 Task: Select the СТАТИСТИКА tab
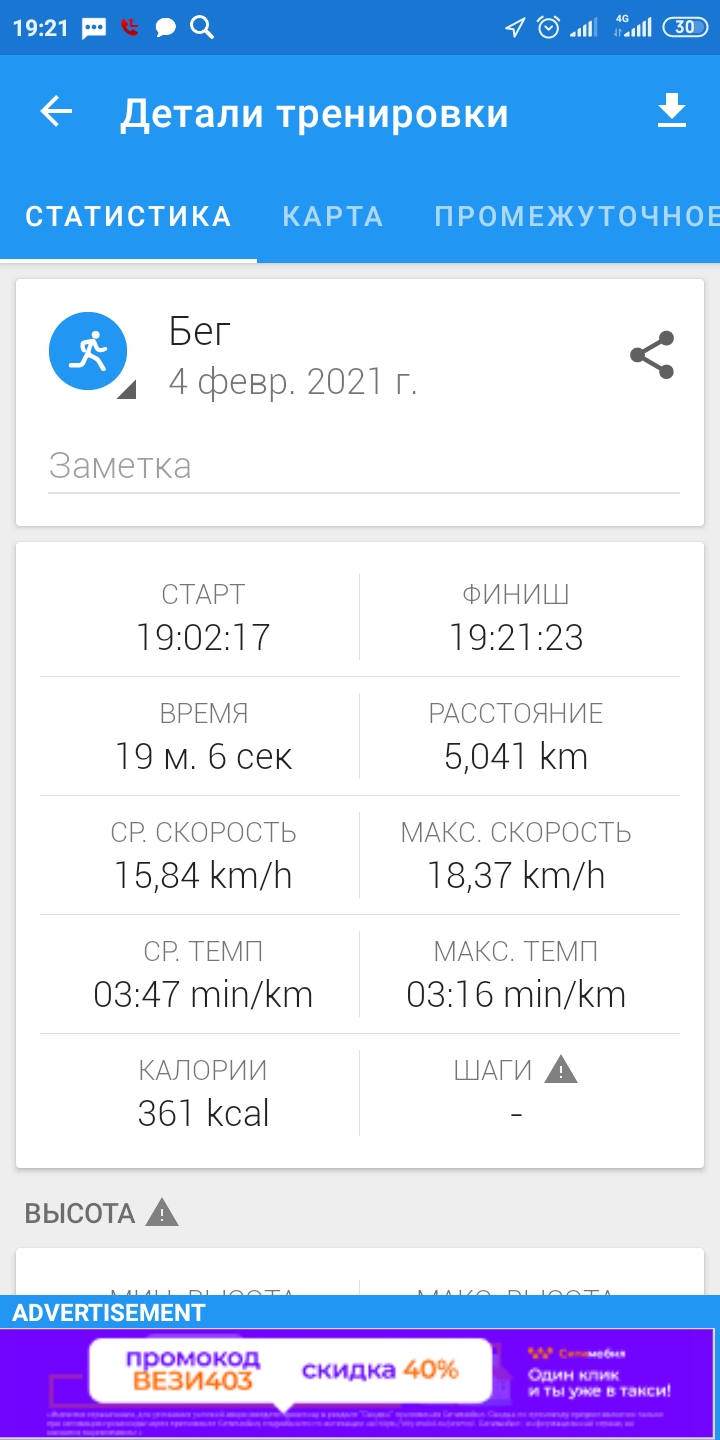(x=128, y=216)
